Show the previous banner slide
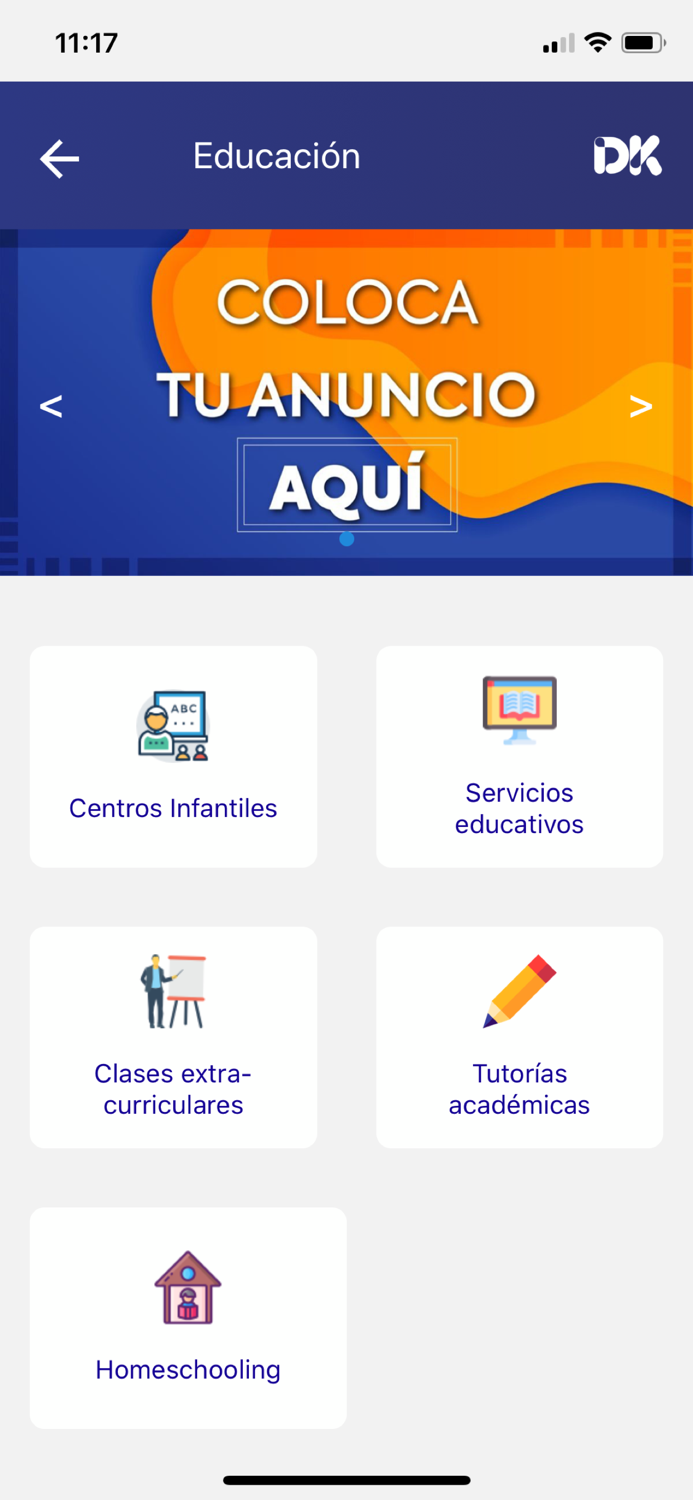 click(x=51, y=406)
